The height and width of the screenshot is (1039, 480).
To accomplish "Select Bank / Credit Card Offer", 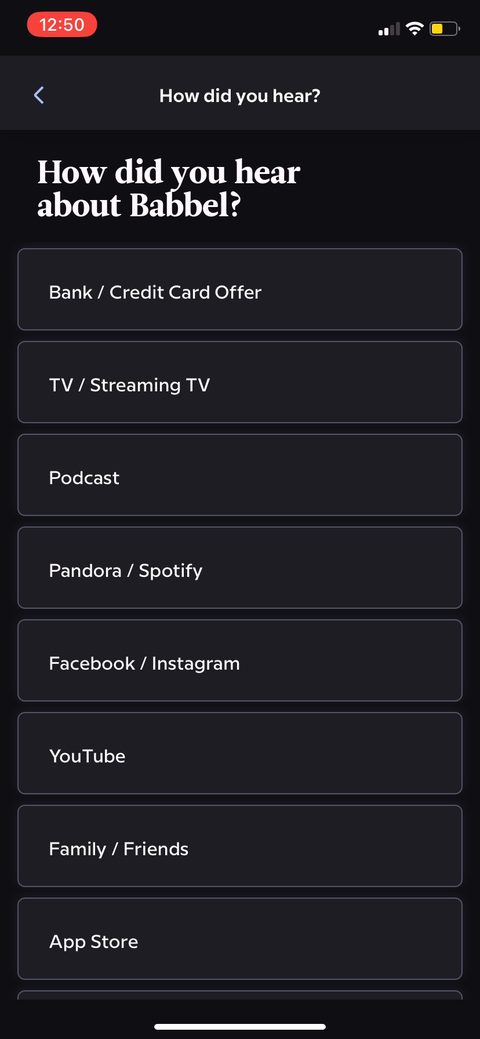I will [239, 289].
